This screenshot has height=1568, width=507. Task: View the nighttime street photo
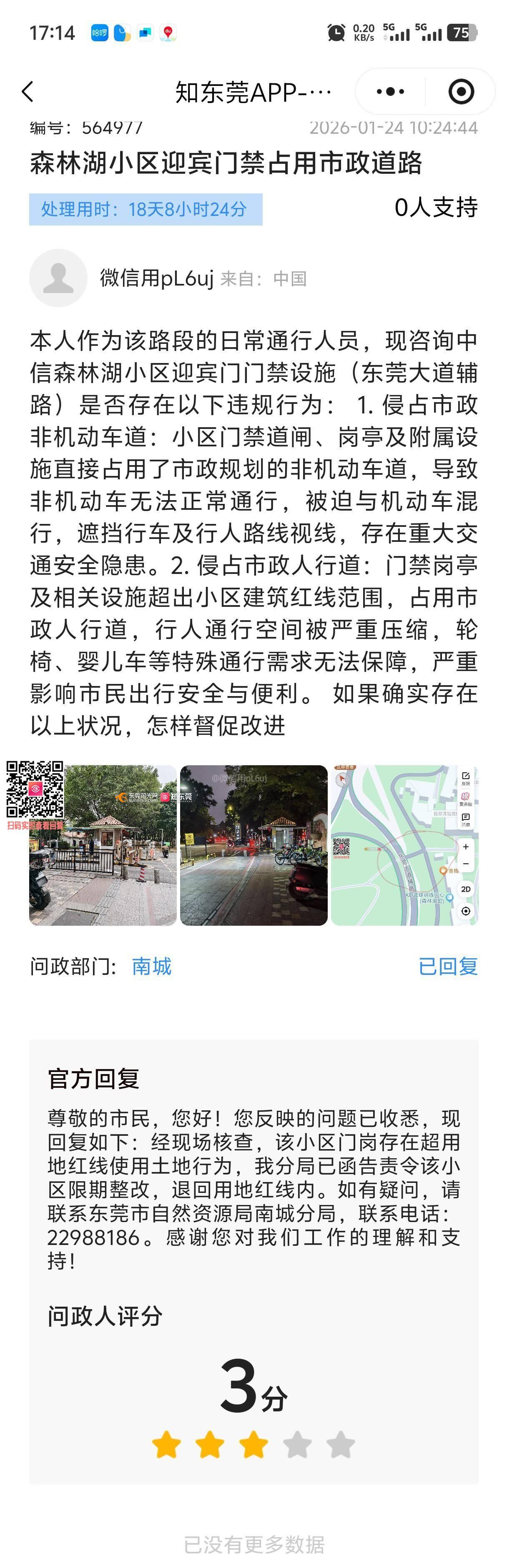point(254,845)
